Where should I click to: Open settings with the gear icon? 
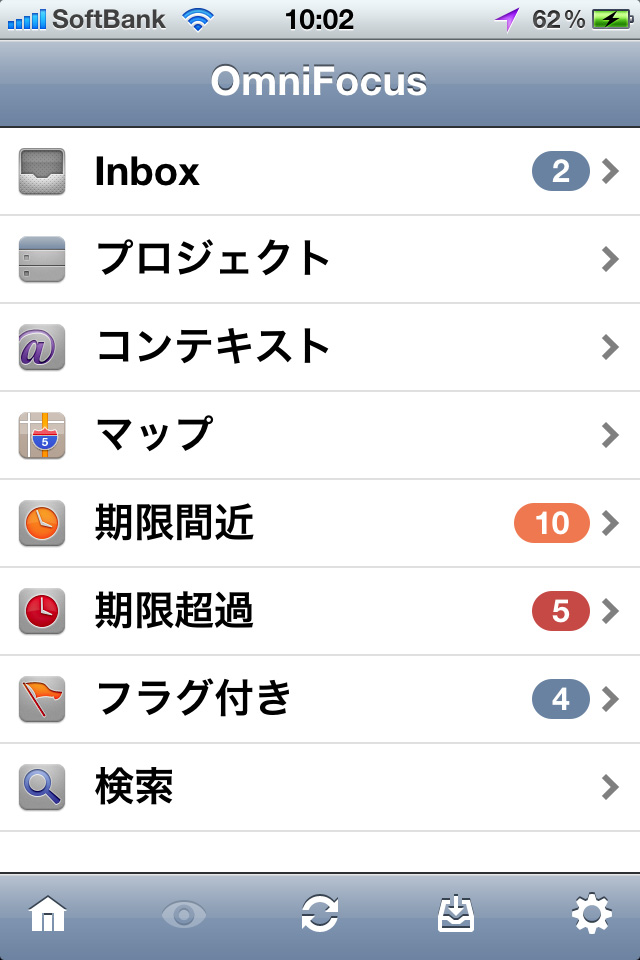point(591,915)
